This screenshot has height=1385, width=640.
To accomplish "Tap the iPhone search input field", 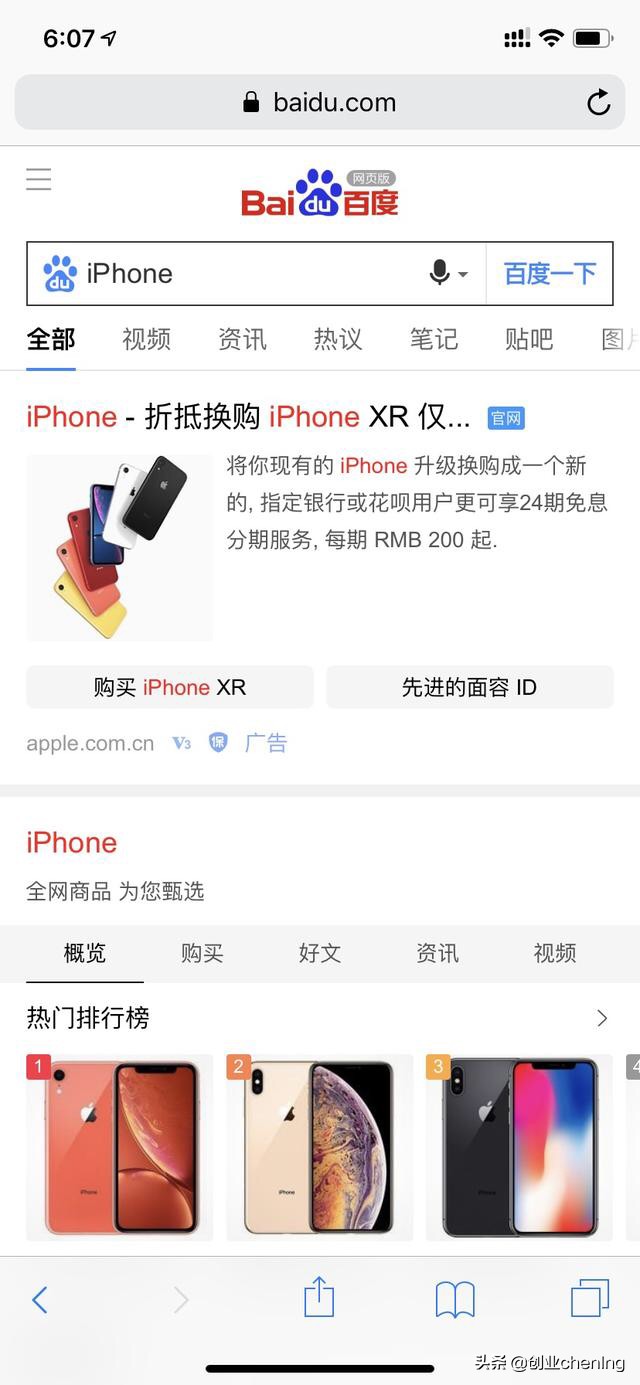I will point(250,274).
